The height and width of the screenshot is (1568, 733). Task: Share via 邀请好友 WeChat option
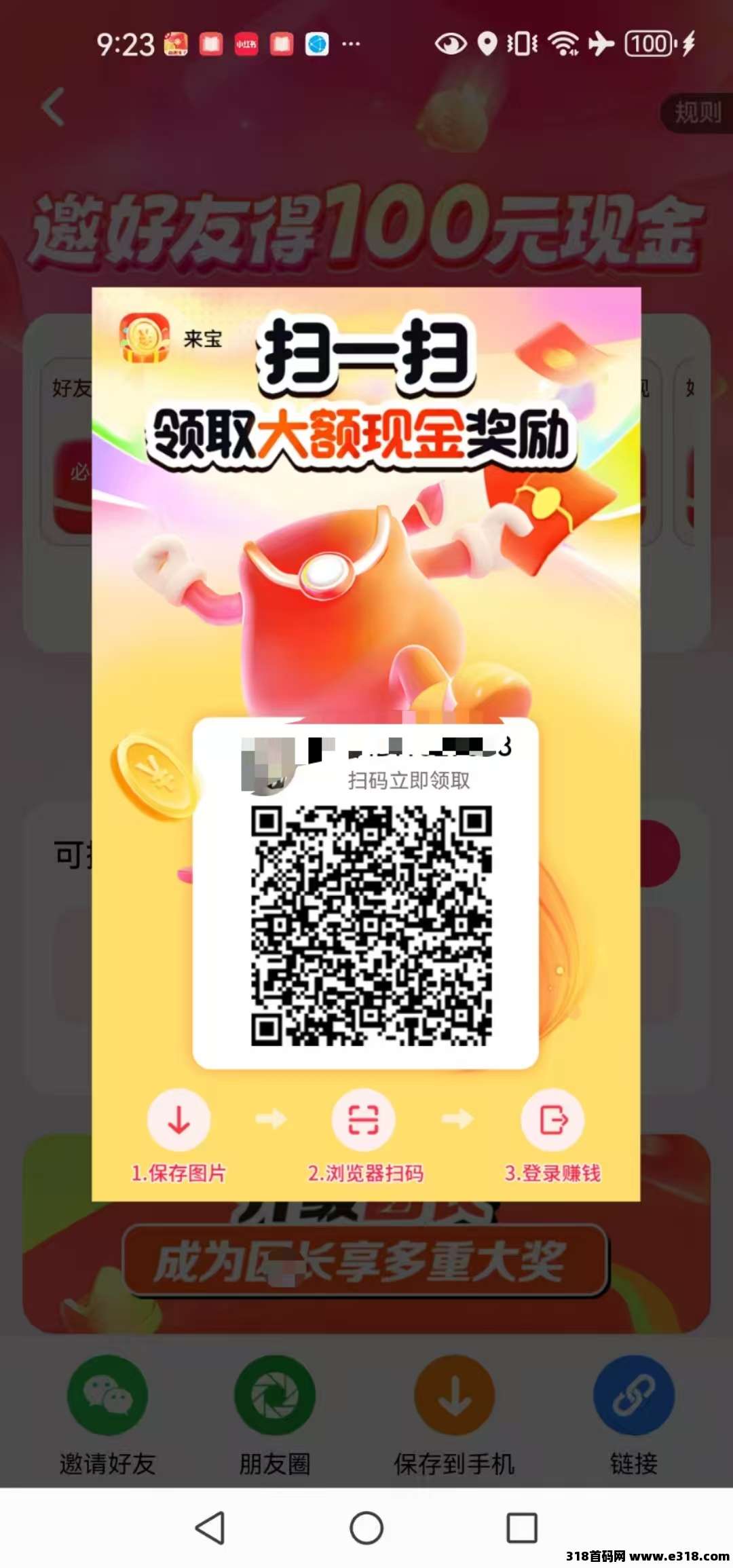tap(107, 1415)
